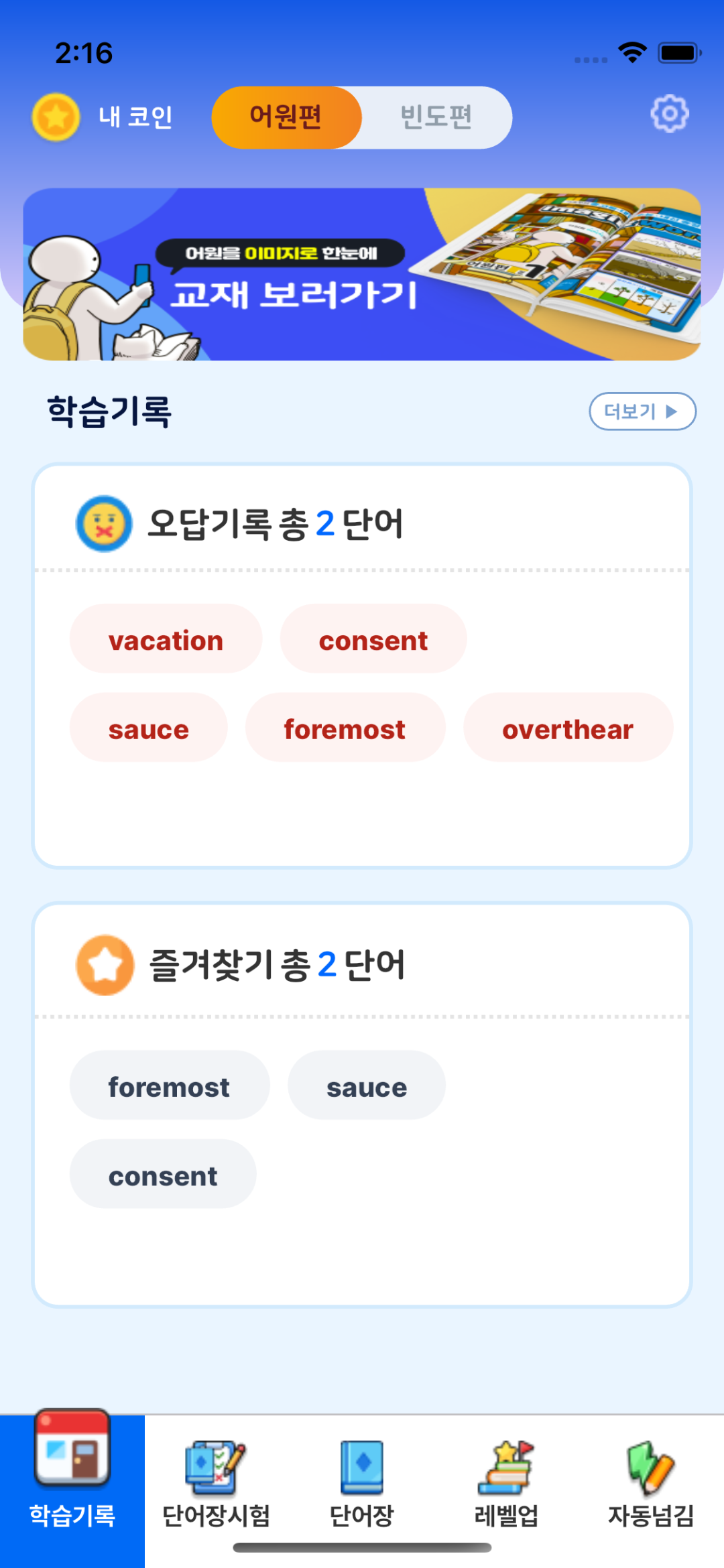Switch the mode toggle to 빈도편
The height and width of the screenshot is (1568, 724).
click(x=436, y=116)
